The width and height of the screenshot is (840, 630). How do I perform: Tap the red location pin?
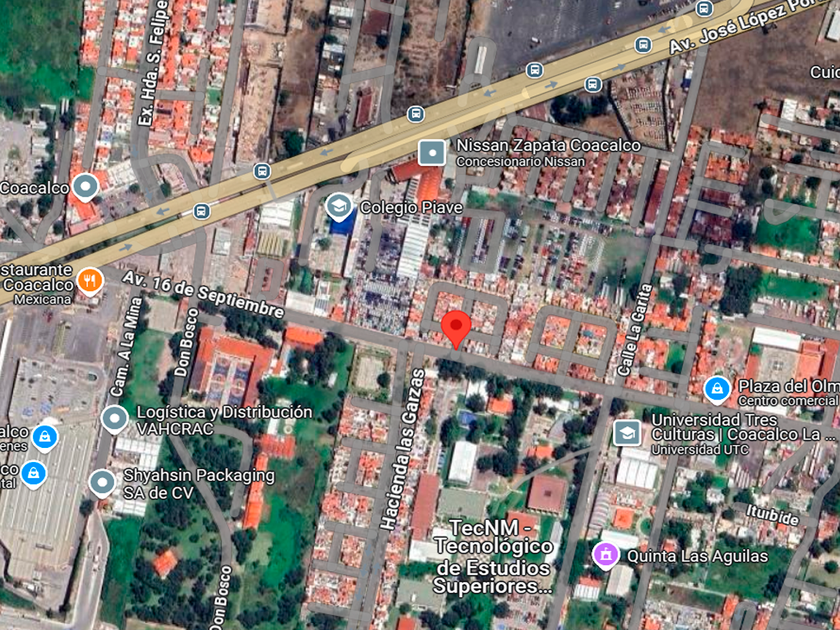coord(457,328)
